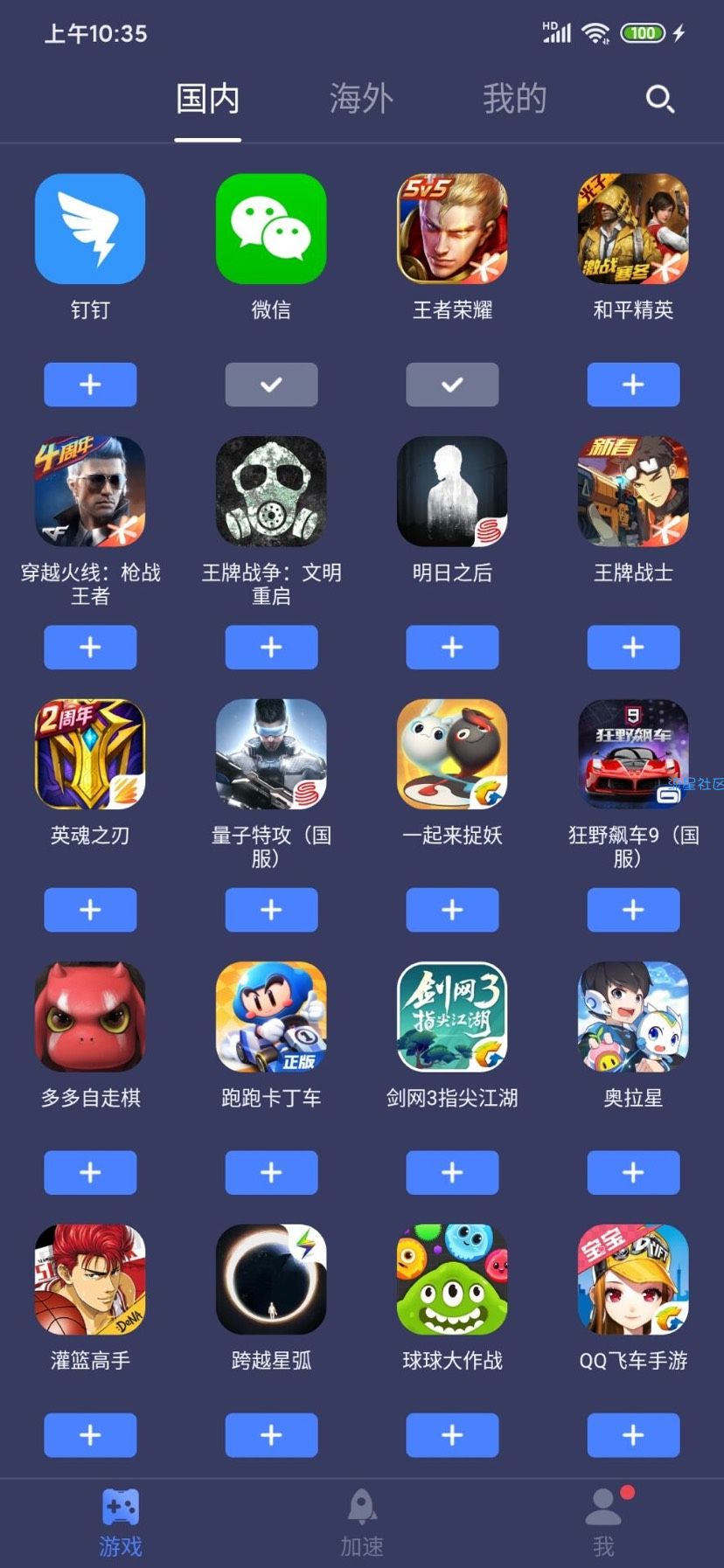Add 明日之后 using the plus button
This screenshot has width=724, height=1568.
click(x=452, y=648)
